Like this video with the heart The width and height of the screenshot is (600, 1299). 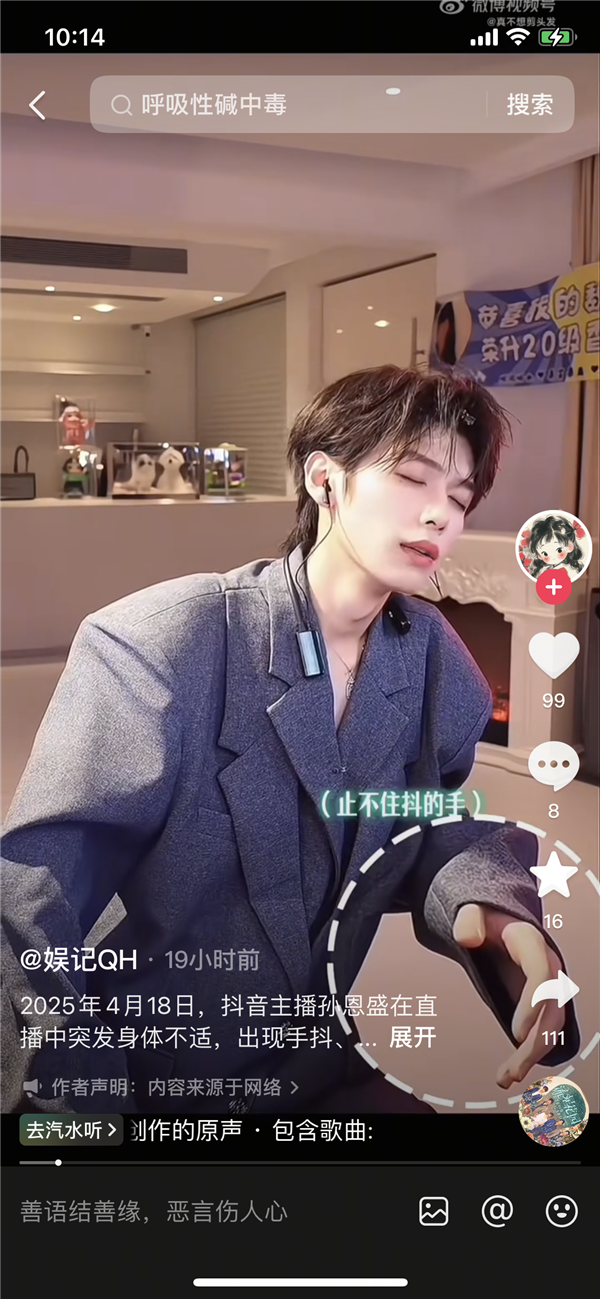(x=553, y=656)
